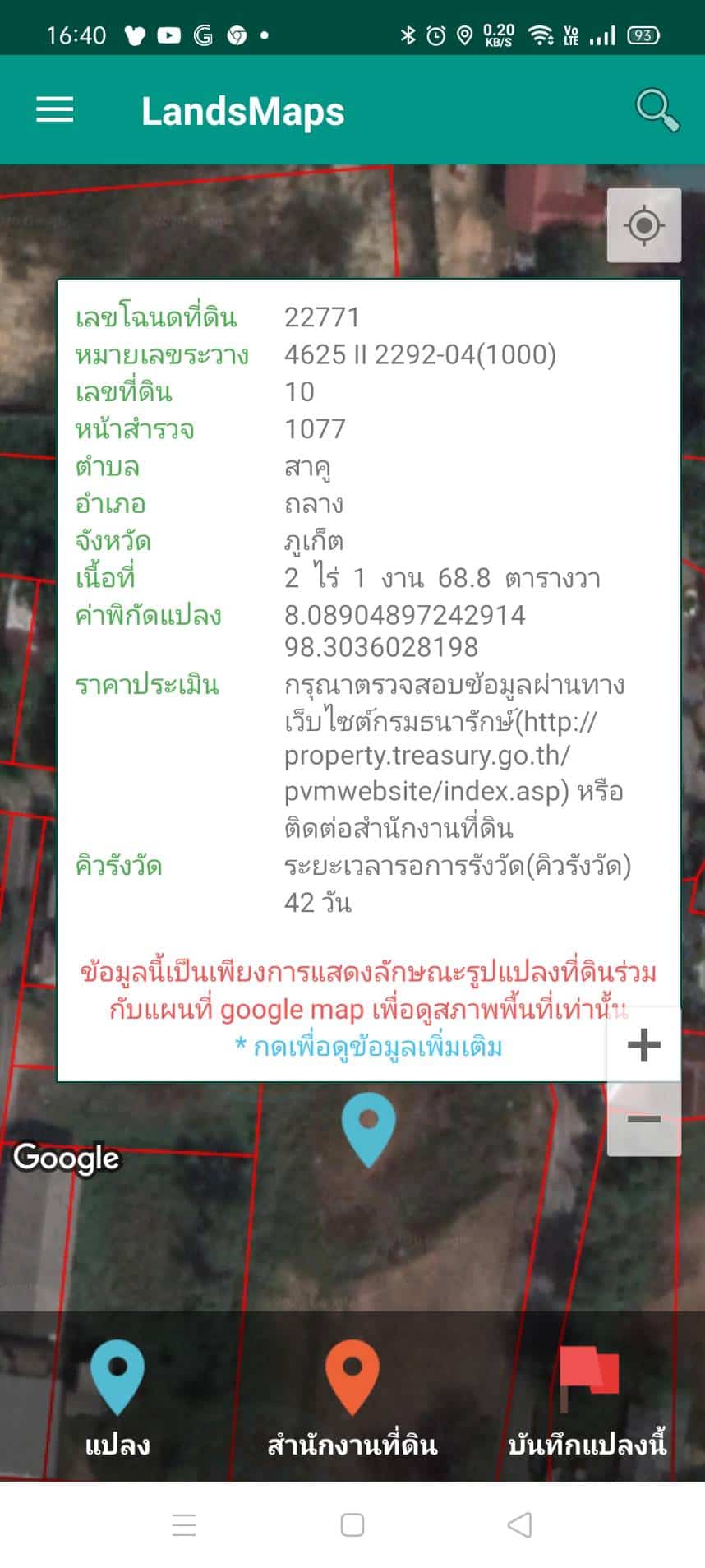The height and width of the screenshot is (1568, 705).
Task: Go to the system home screen
Action: pos(352,1524)
